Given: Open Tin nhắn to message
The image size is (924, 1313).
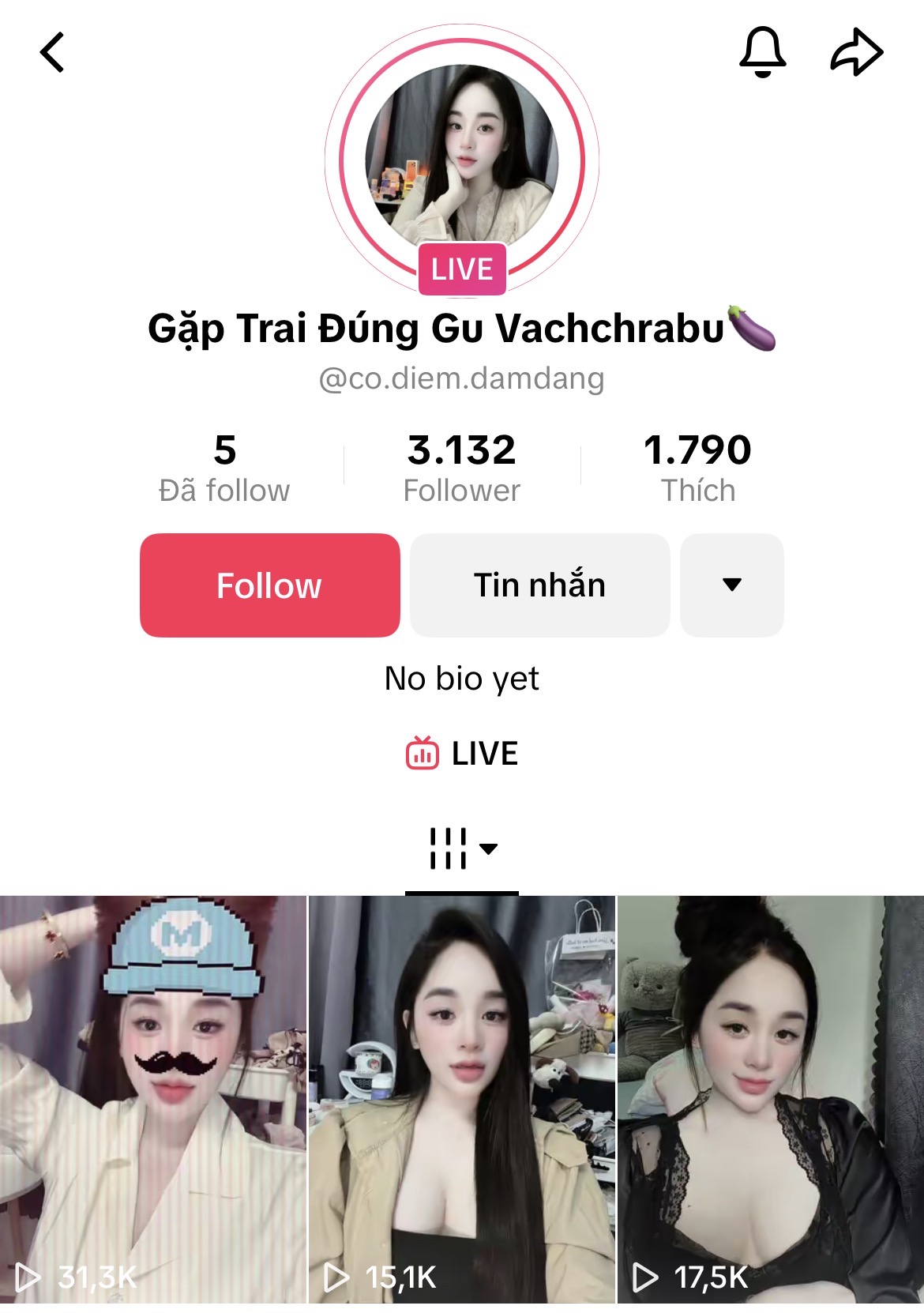Looking at the screenshot, I should tap(539, 585).
